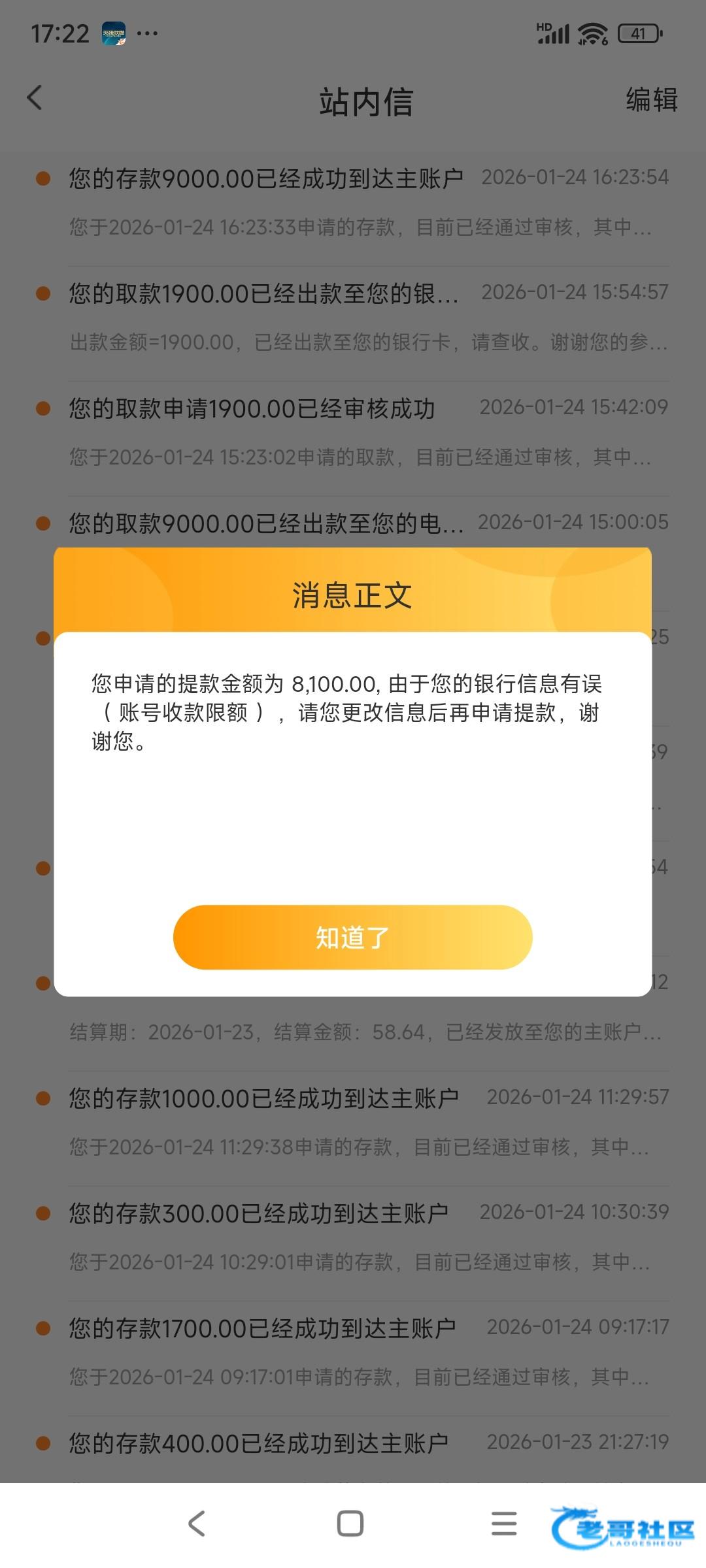Viewport: 706px width, 1568px height.
Task: Open the 存款1700.00 arrival message
Action: tap(353, 1351)
